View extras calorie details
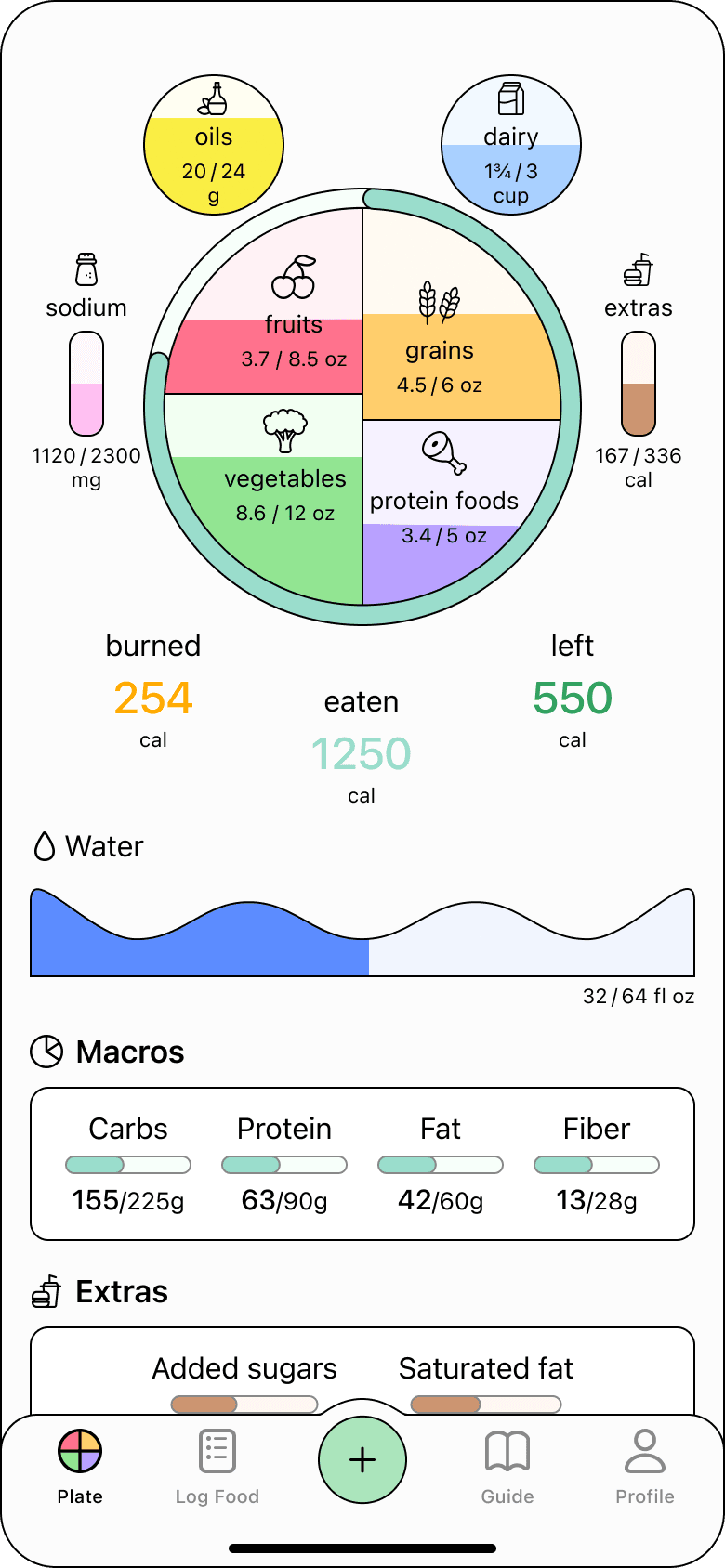Viewport: 725px width, 1568px height. [x=639, y=383]
